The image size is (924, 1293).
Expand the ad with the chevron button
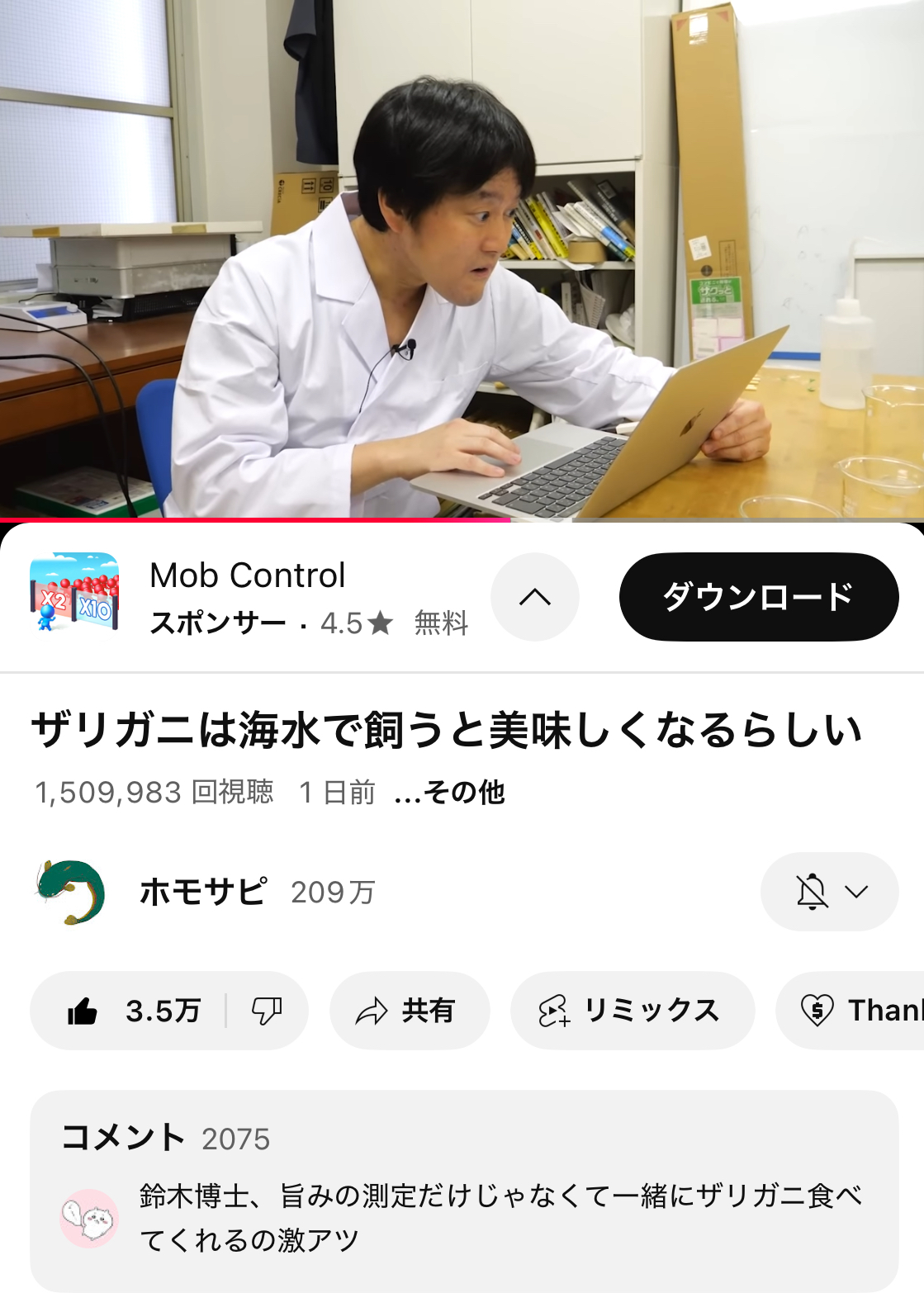click(534, 597)
